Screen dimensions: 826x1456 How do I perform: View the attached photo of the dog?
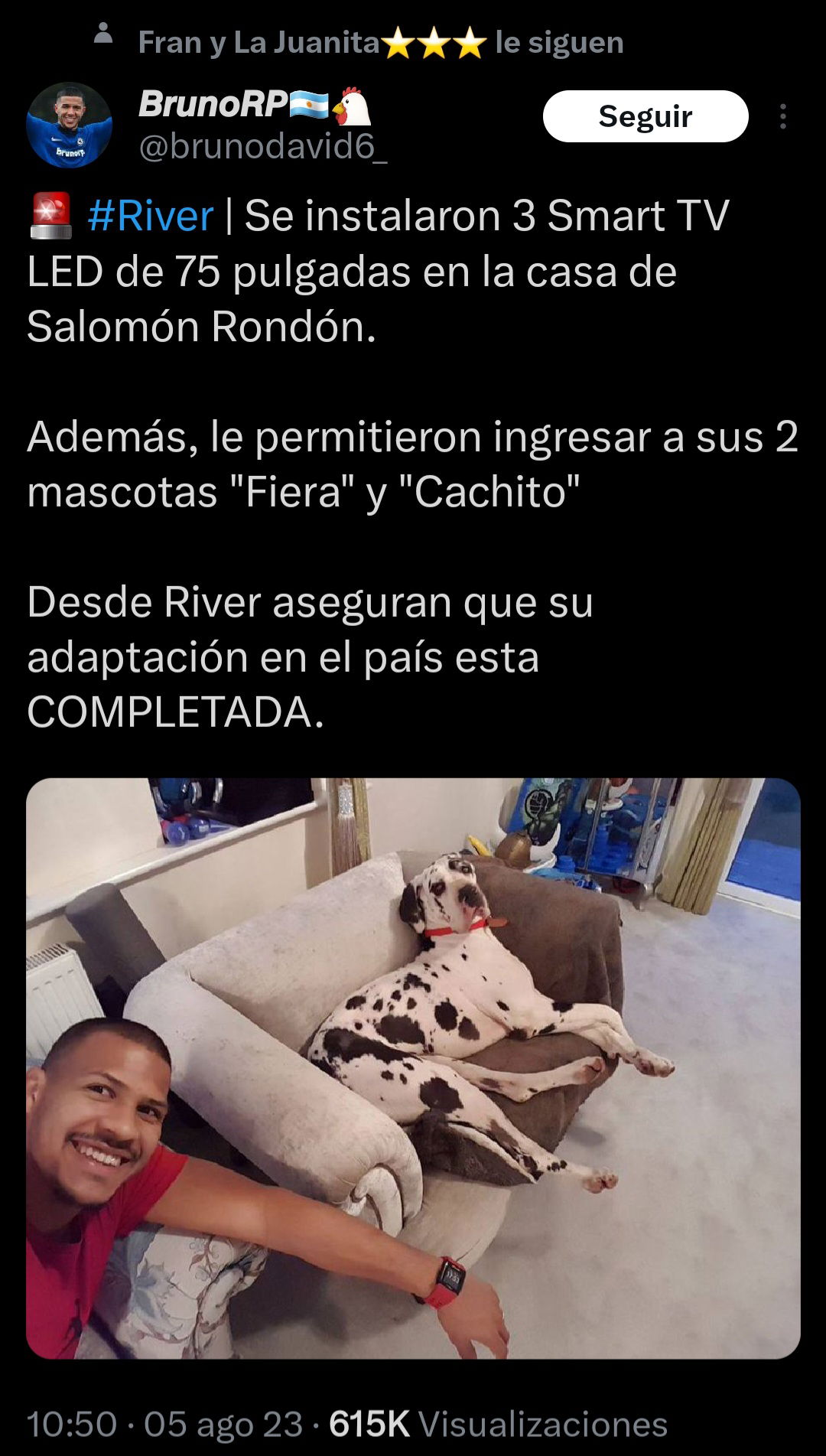[x=413, y=1069]
